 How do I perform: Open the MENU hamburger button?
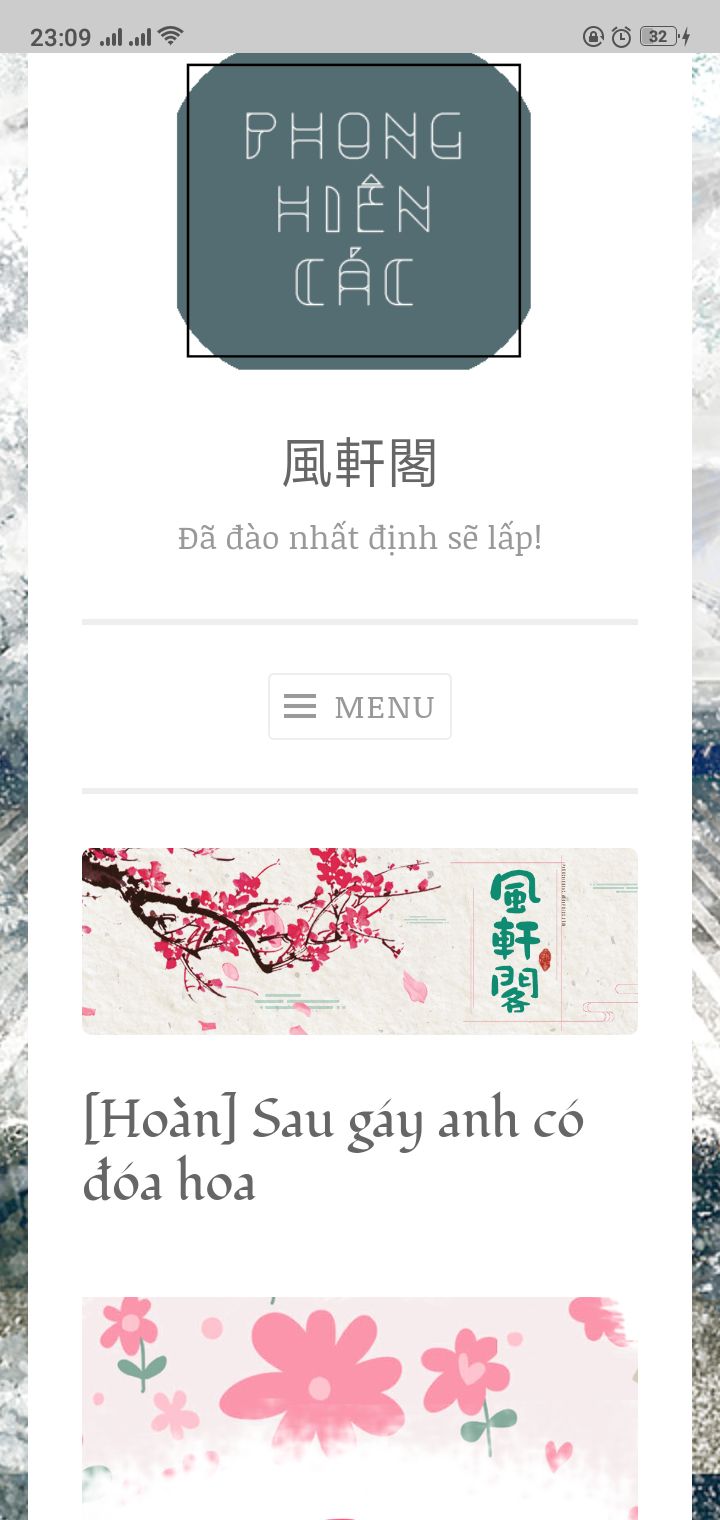tap(359, 706)
